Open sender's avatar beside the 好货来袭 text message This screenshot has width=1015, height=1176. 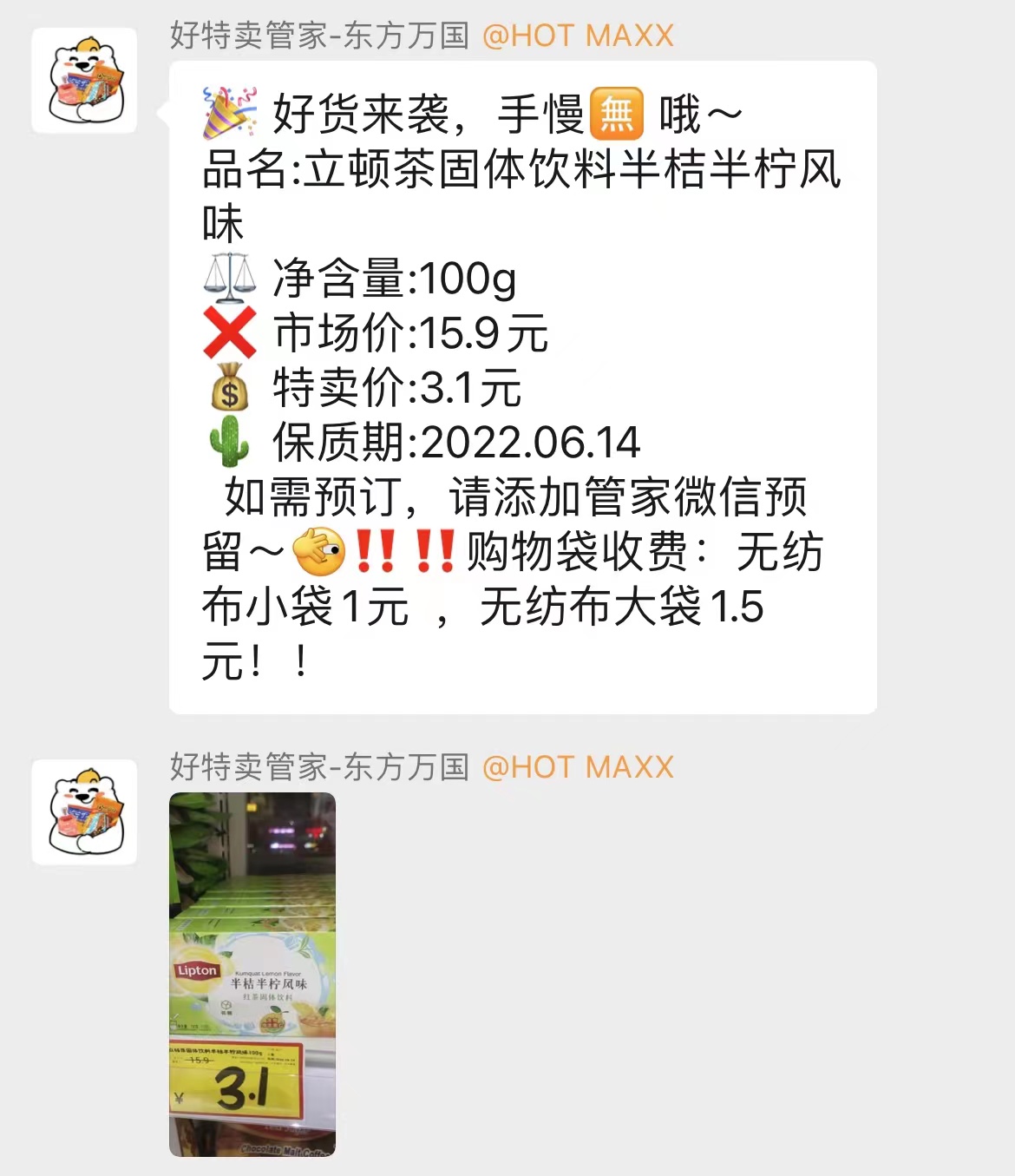point(84,81)
